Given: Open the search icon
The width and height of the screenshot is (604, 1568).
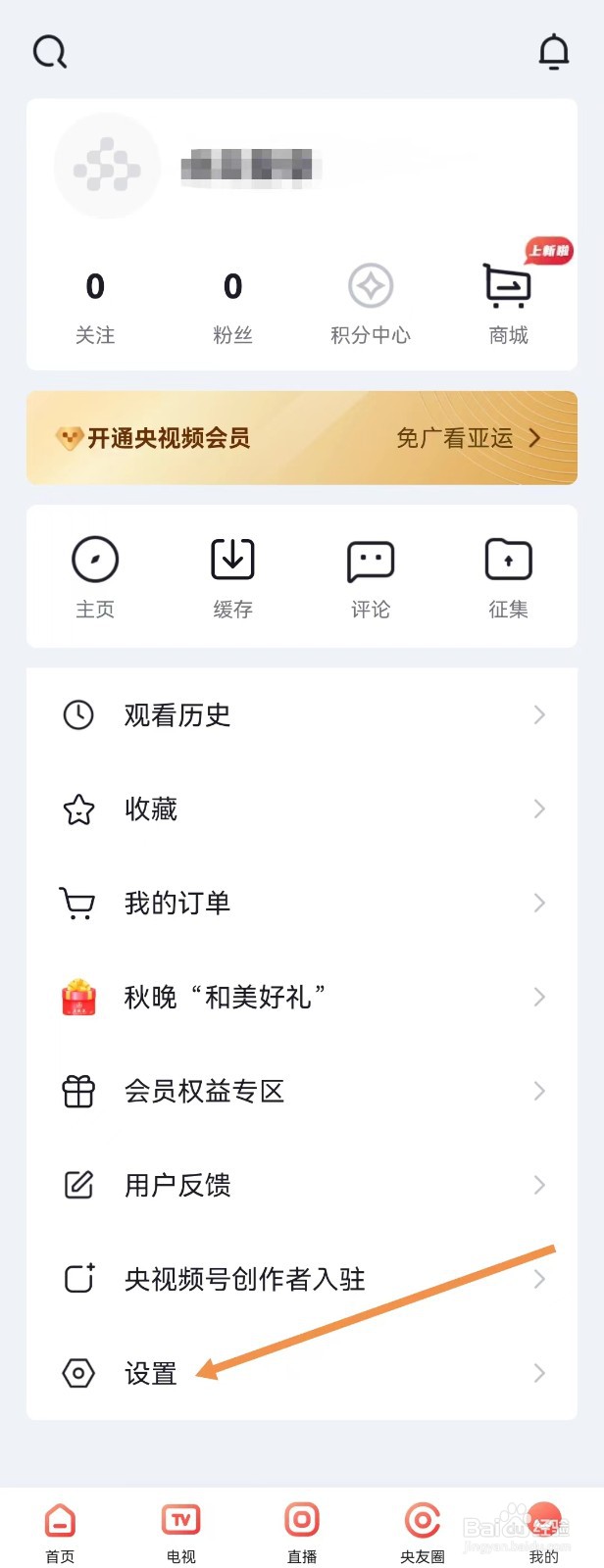Looking at the screenshot, I should (50, 52).
